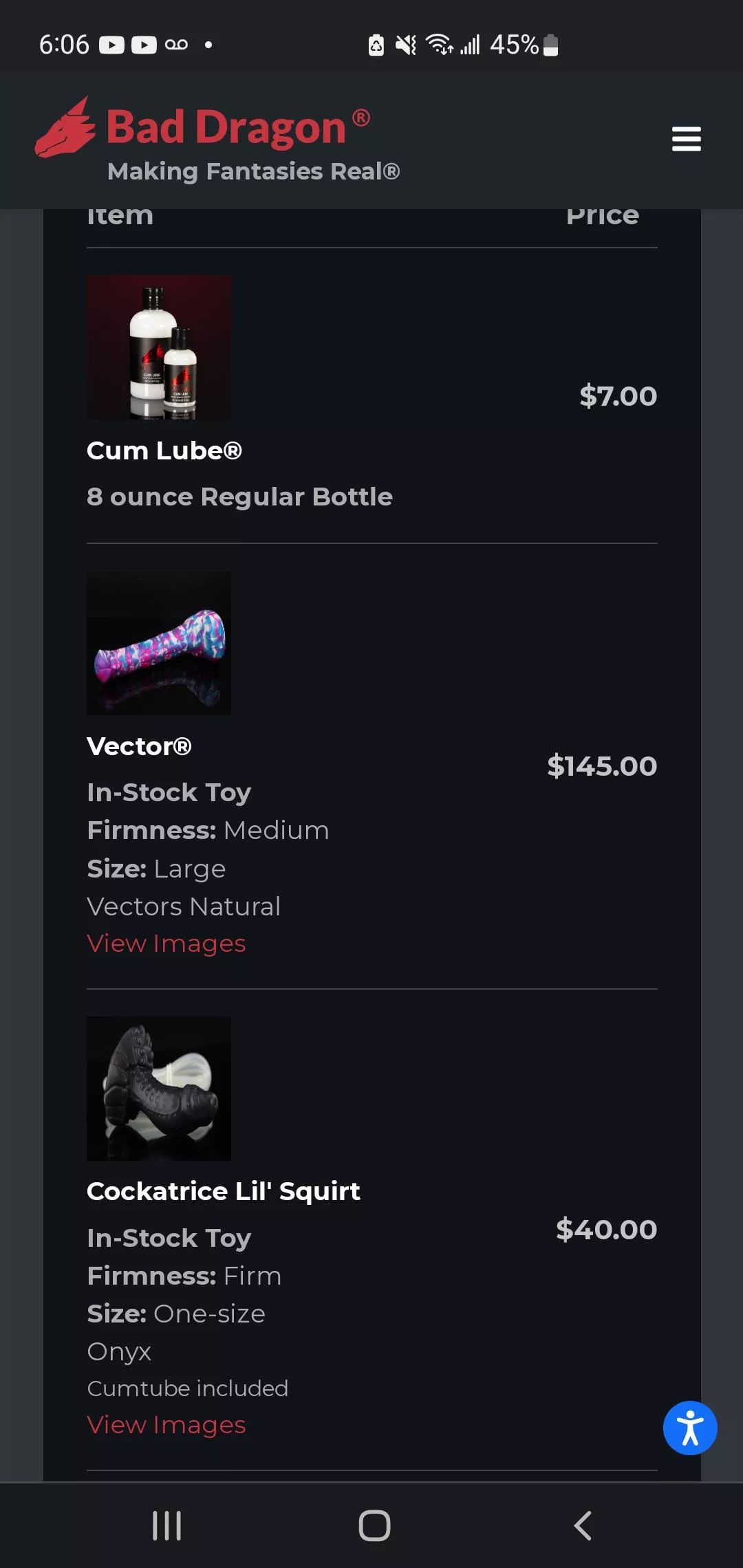This screenshot has width=743, height=1568.
Task: Return to the system home screen
Action: tap(374, 1525)
